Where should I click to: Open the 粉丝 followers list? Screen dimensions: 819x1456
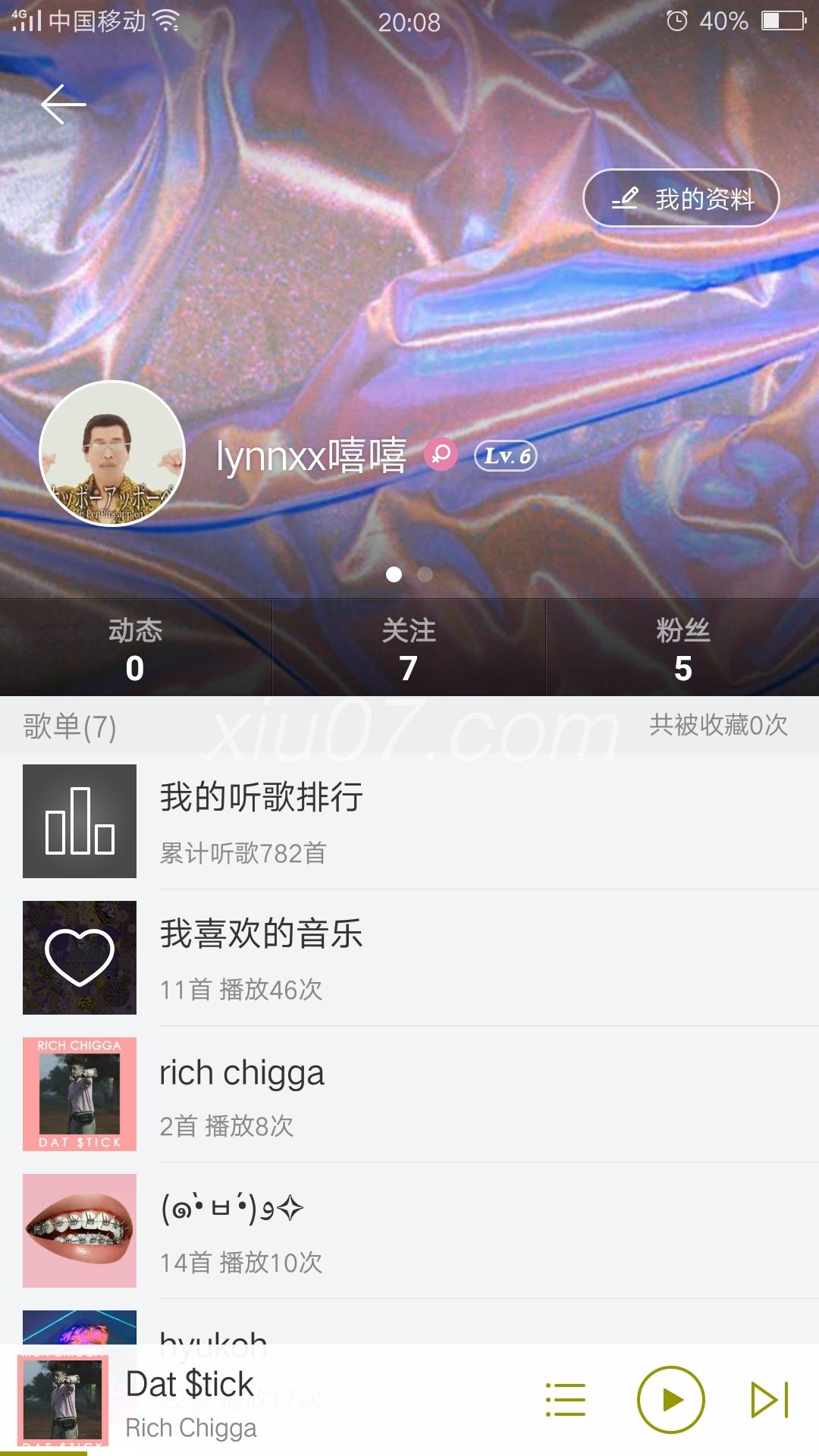coord(682,649)
